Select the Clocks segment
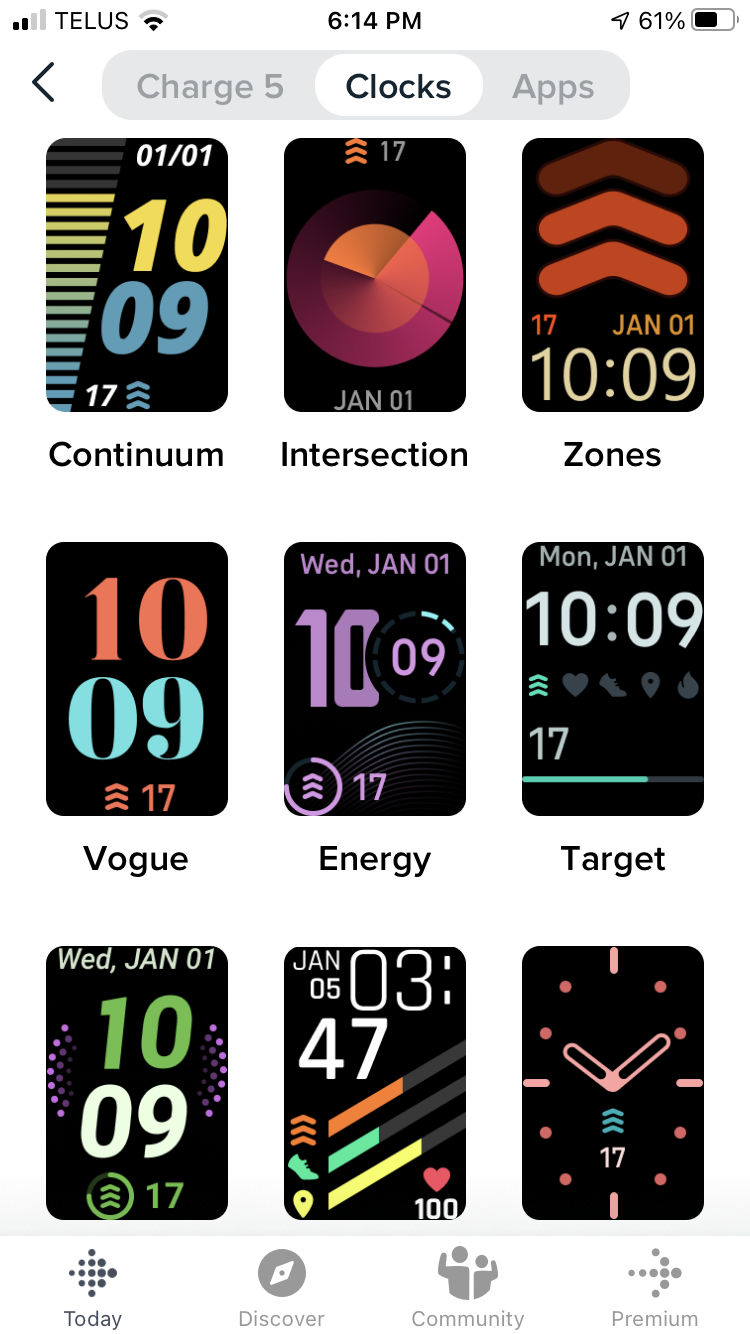750x1334 pixels. pos(398,87)
